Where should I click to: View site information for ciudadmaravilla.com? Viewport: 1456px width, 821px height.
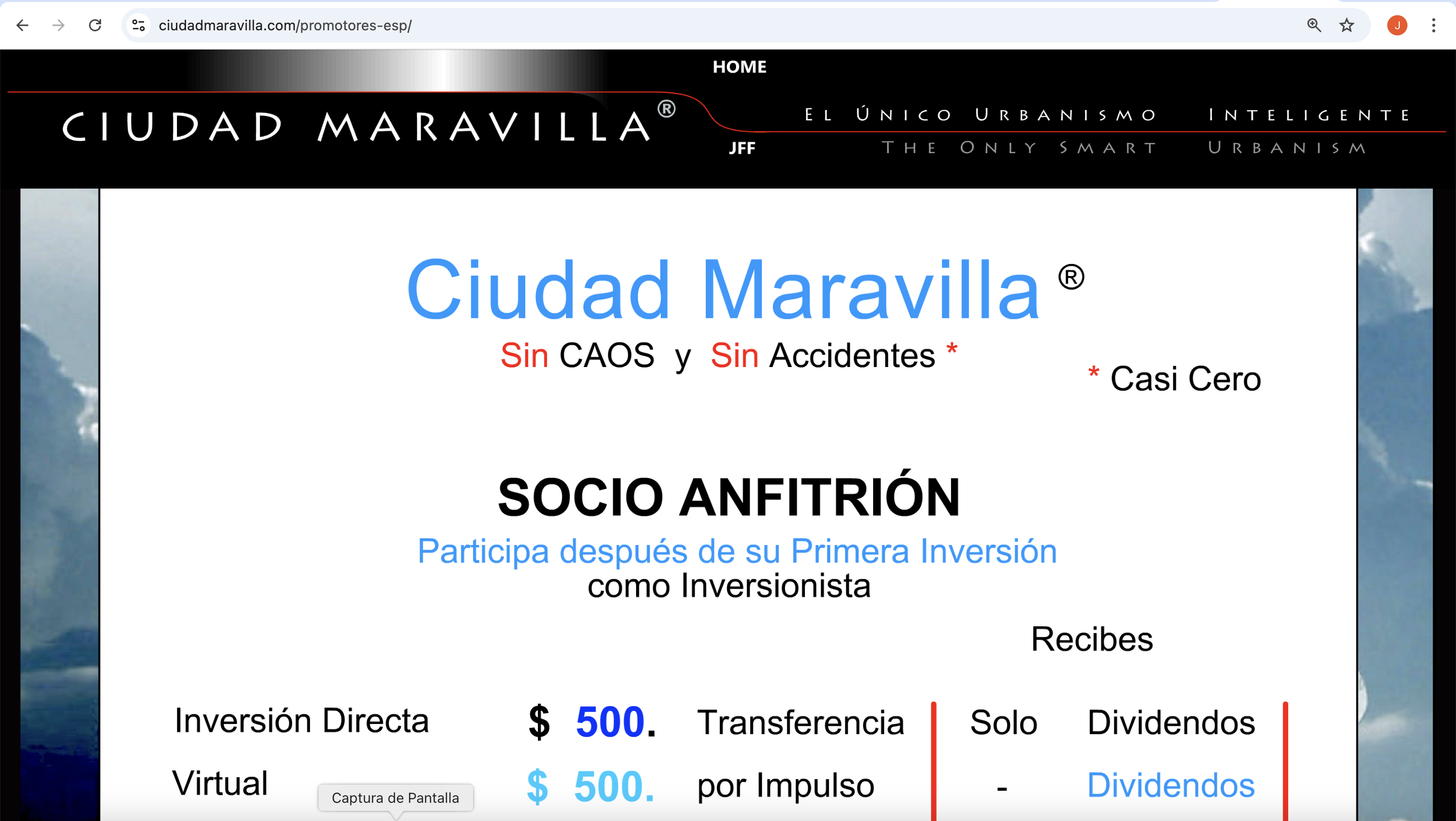point(139,25)
